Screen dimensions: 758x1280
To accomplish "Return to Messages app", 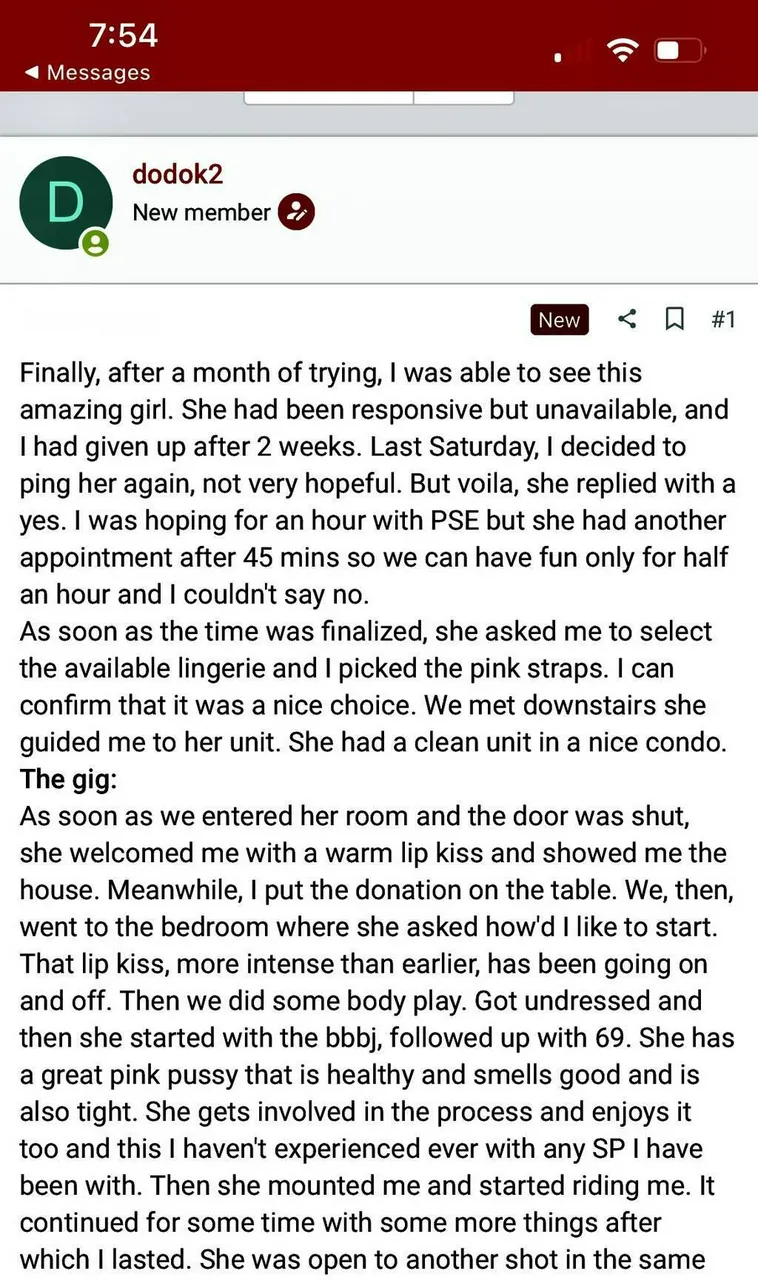I will tap(86, 73).
